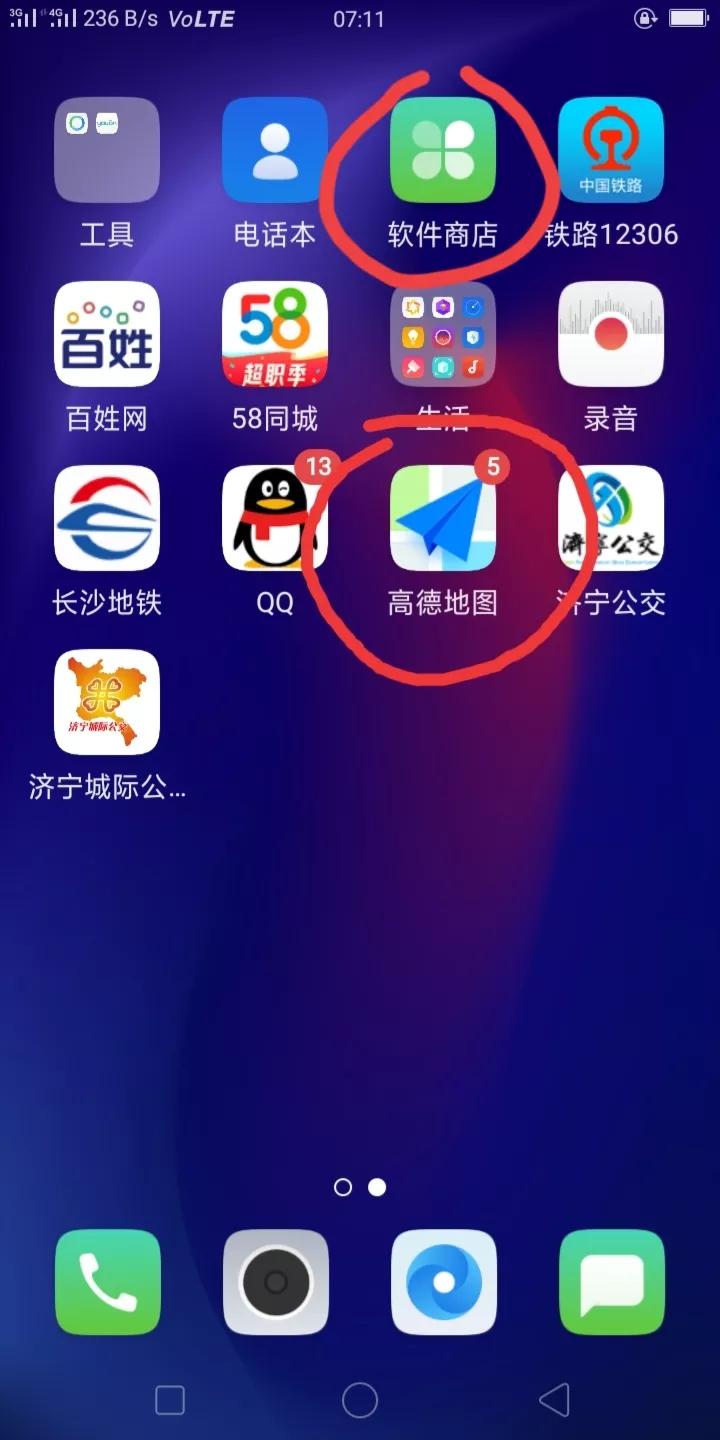Expand the 生活 apps folder
This screenshot has width=720, height=1440.
tap(443, 334)
